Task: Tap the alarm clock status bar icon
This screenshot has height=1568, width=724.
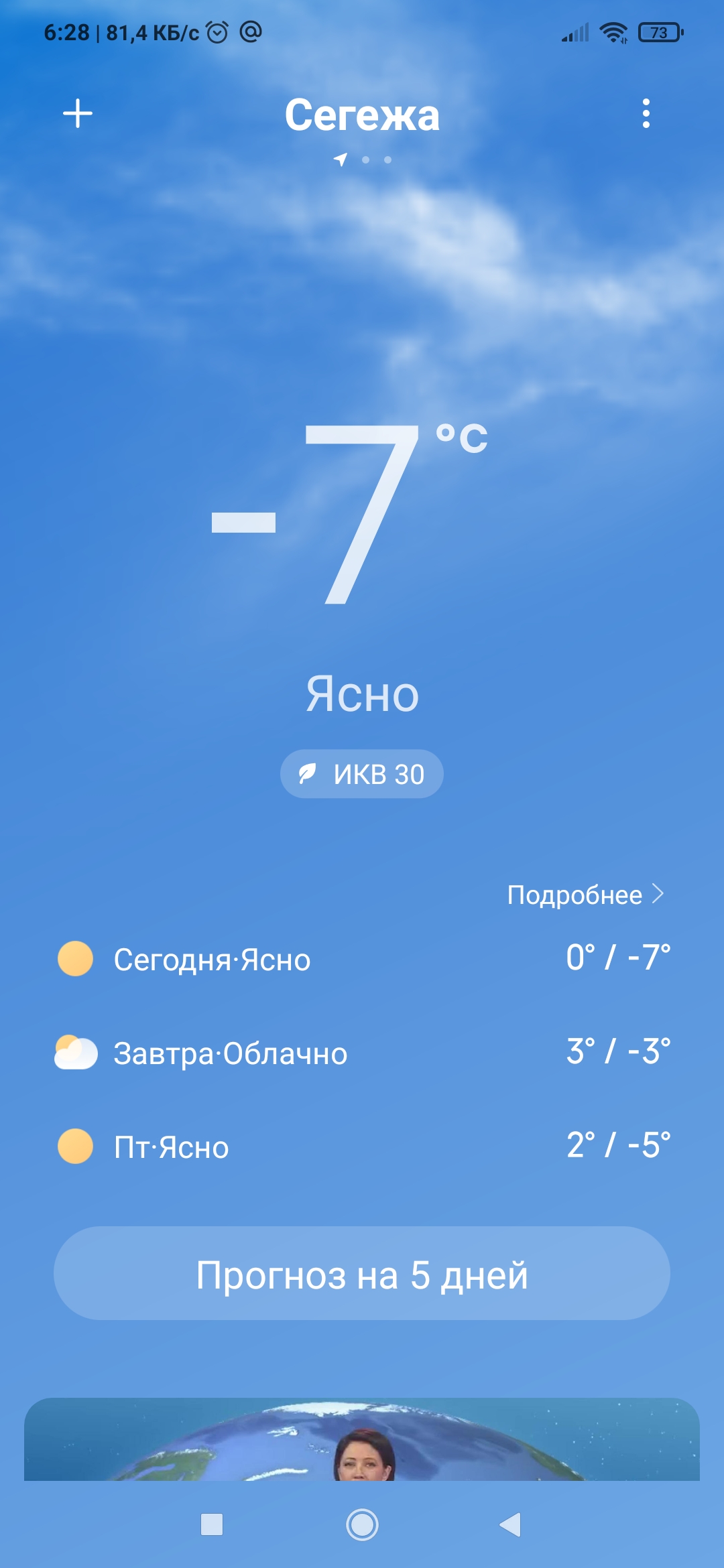Action: click(x=216, y=30)
